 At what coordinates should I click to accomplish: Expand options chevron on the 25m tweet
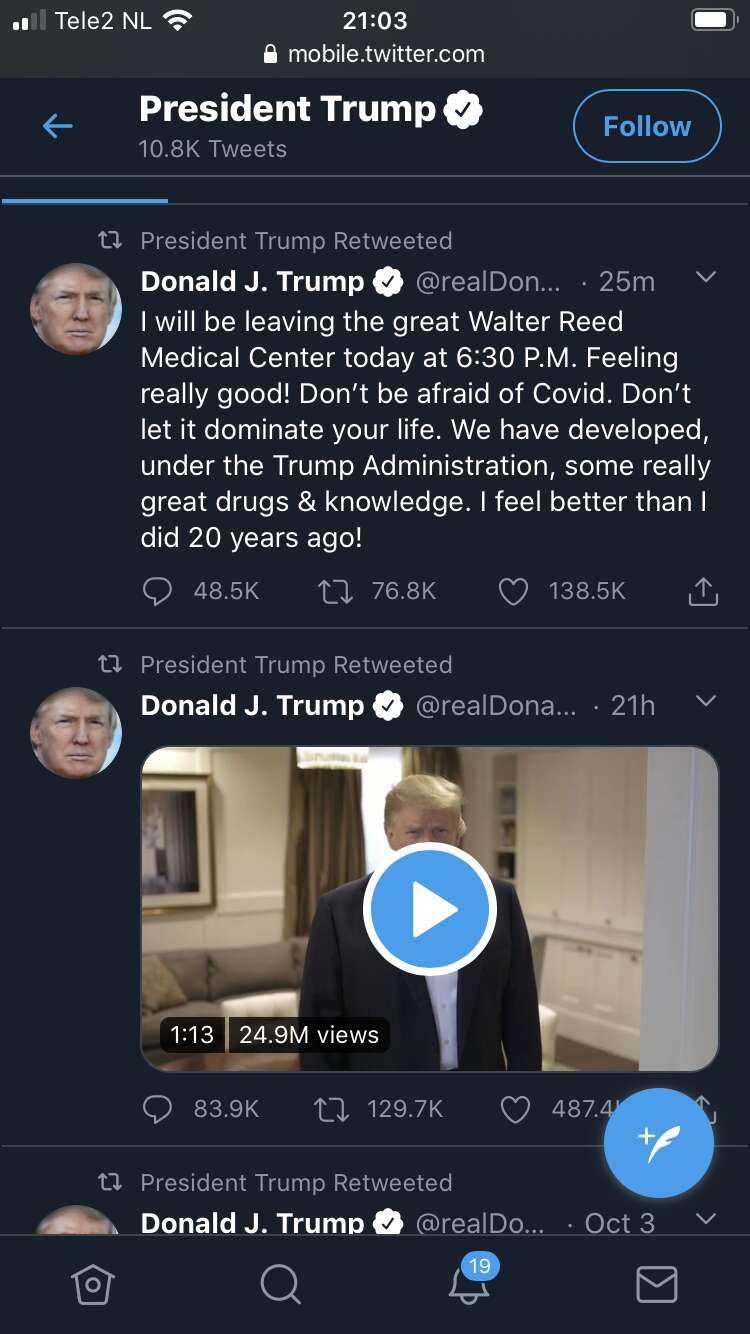tap(706, 278)
